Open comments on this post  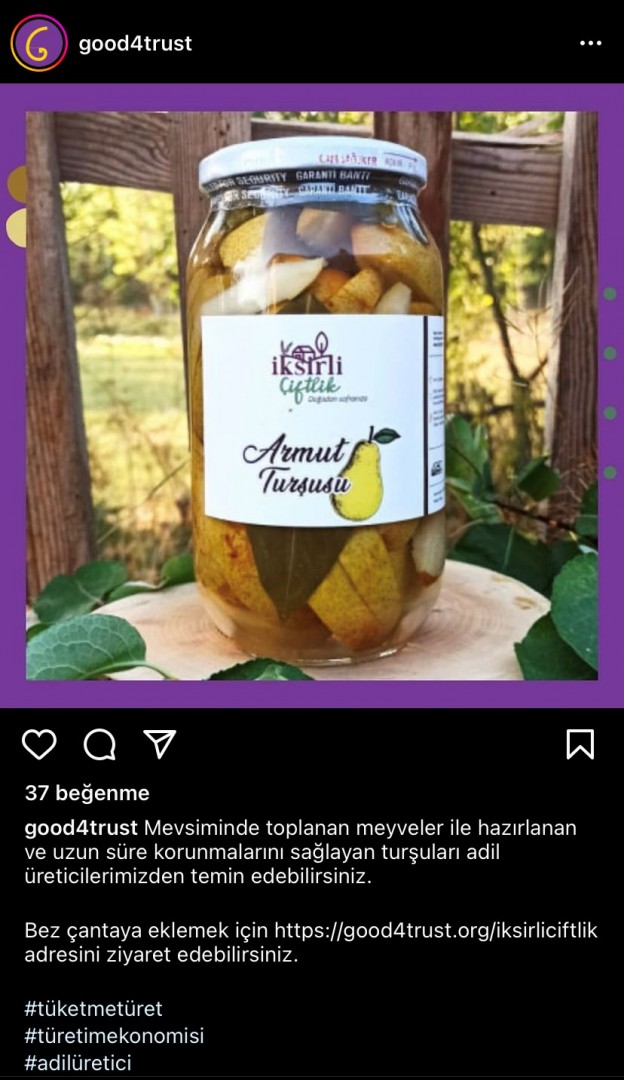(99, 744)
